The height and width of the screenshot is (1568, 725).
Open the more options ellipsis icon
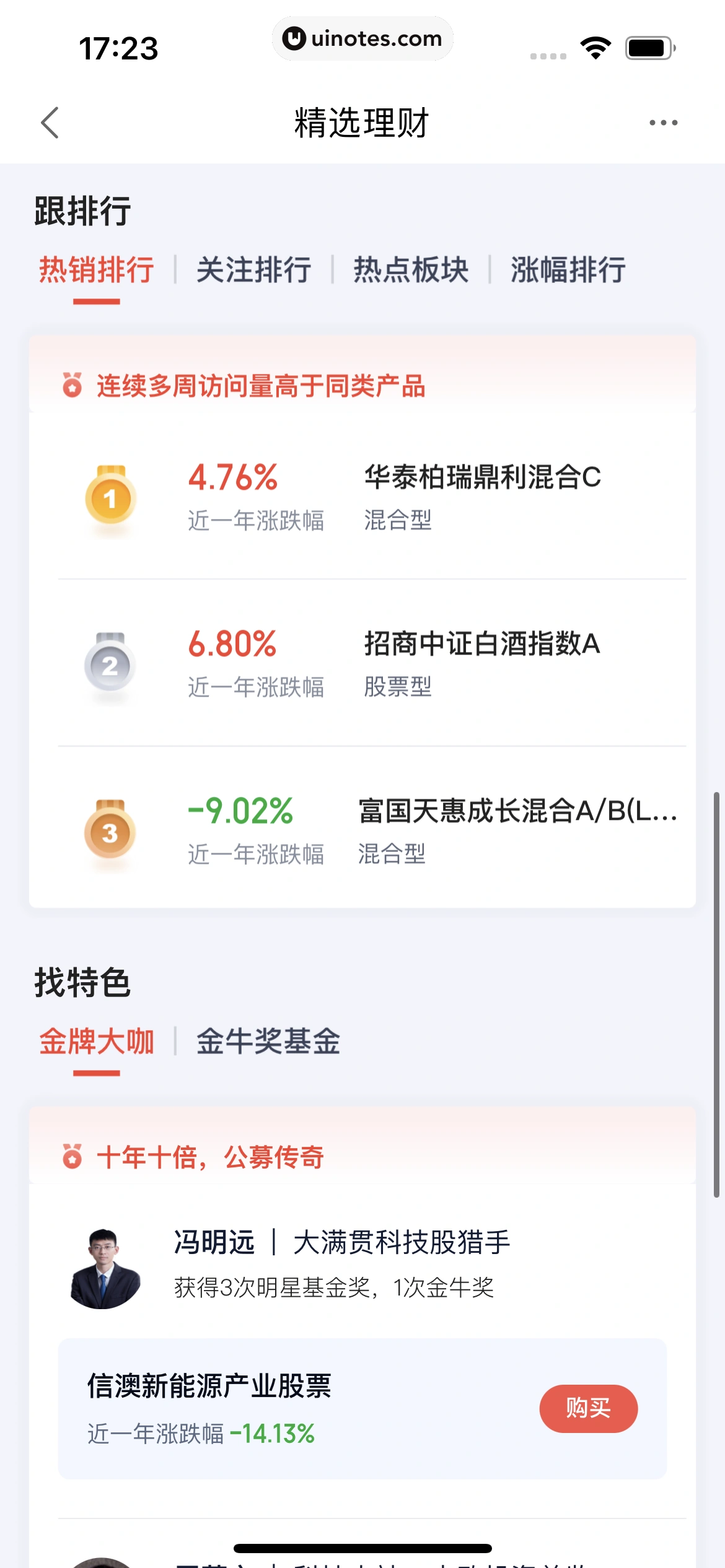662,123
